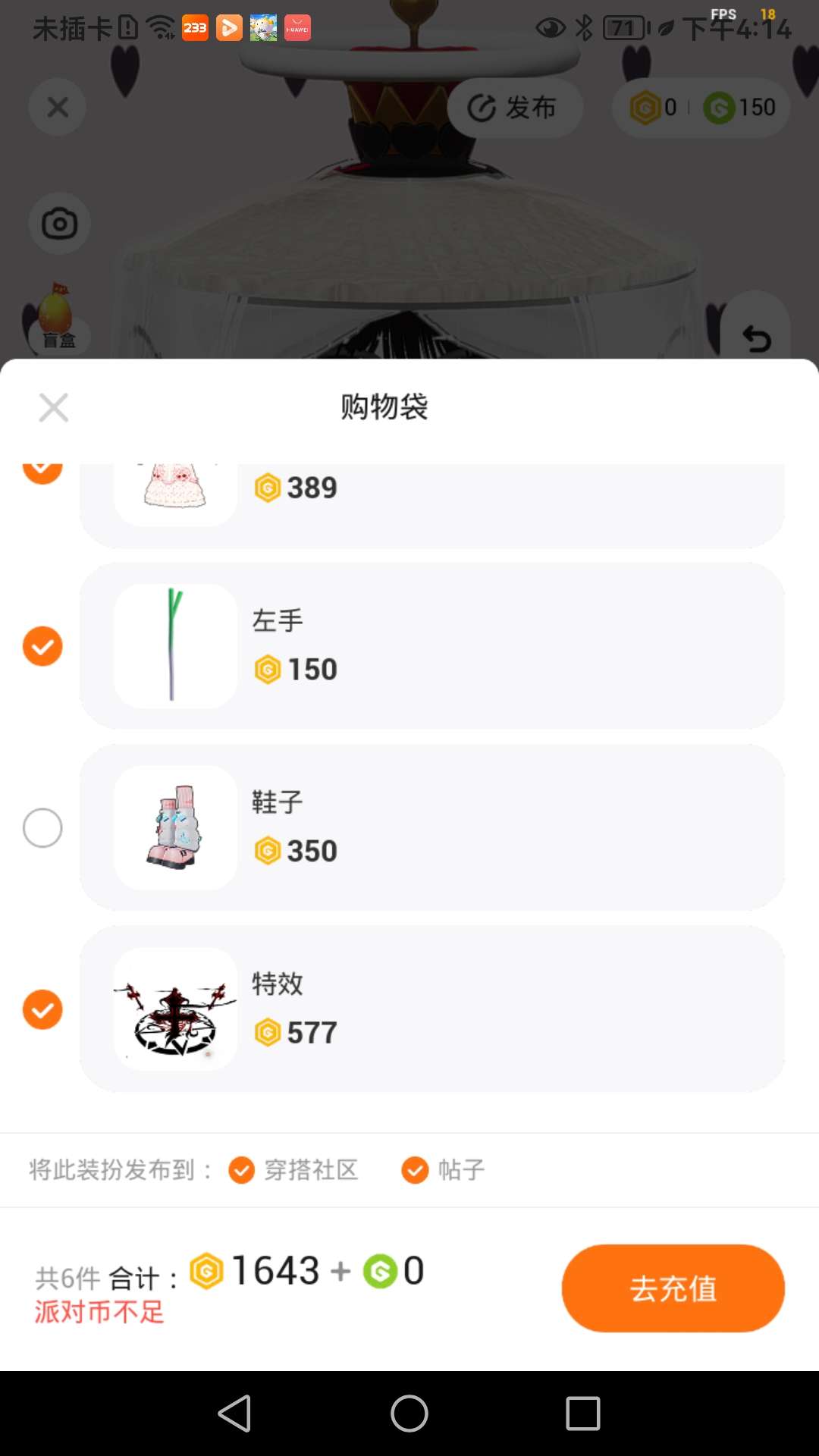Toggle publishing to 帖子
819x1456 pixels.
[x=415, y=1170]
